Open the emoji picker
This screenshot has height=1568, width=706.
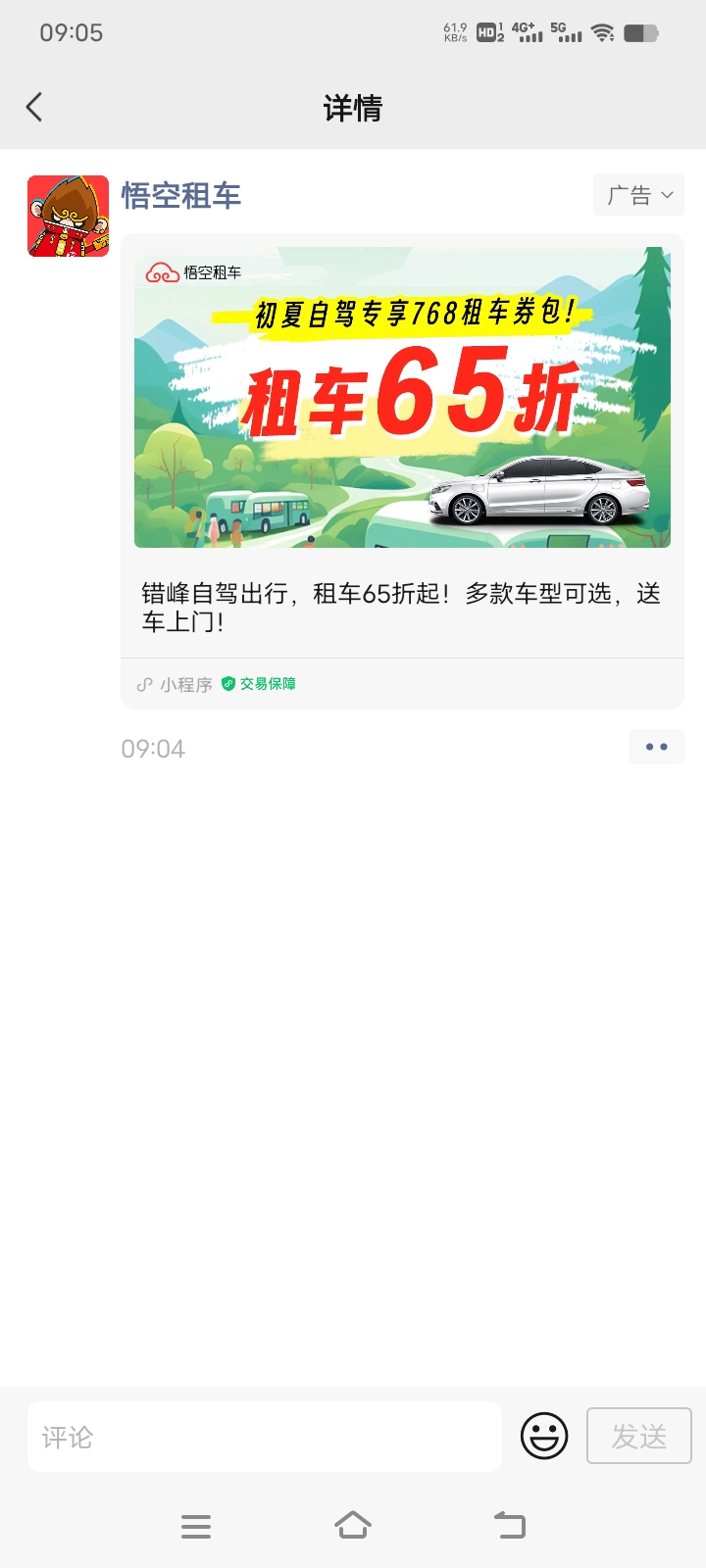tap(544, 1437)
